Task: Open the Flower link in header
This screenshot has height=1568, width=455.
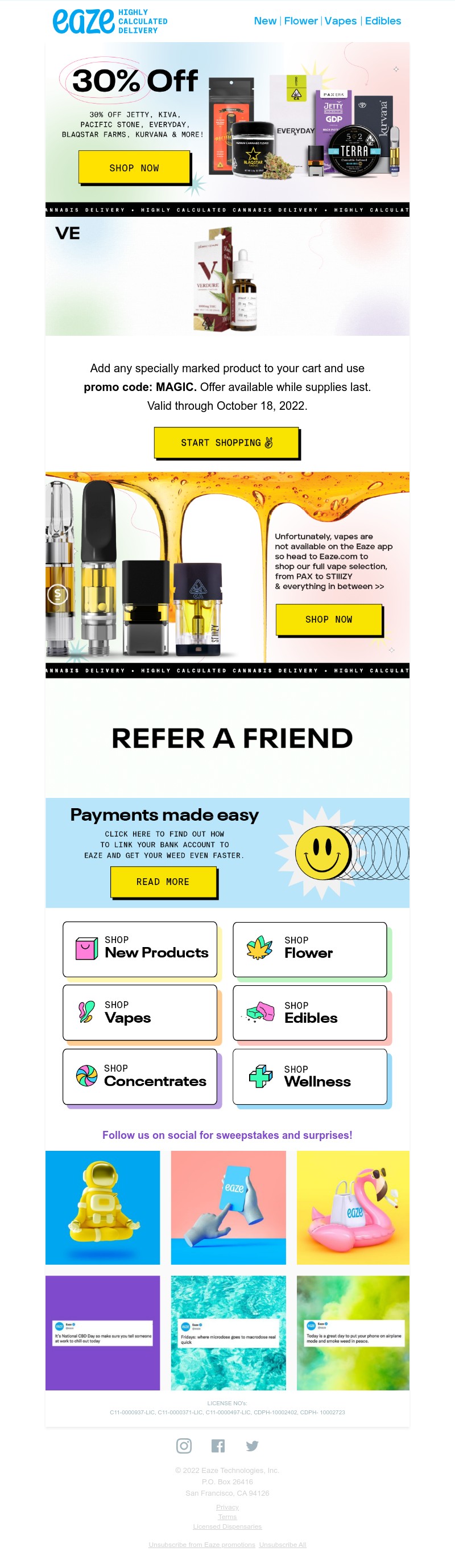Action: click(300, 20)
